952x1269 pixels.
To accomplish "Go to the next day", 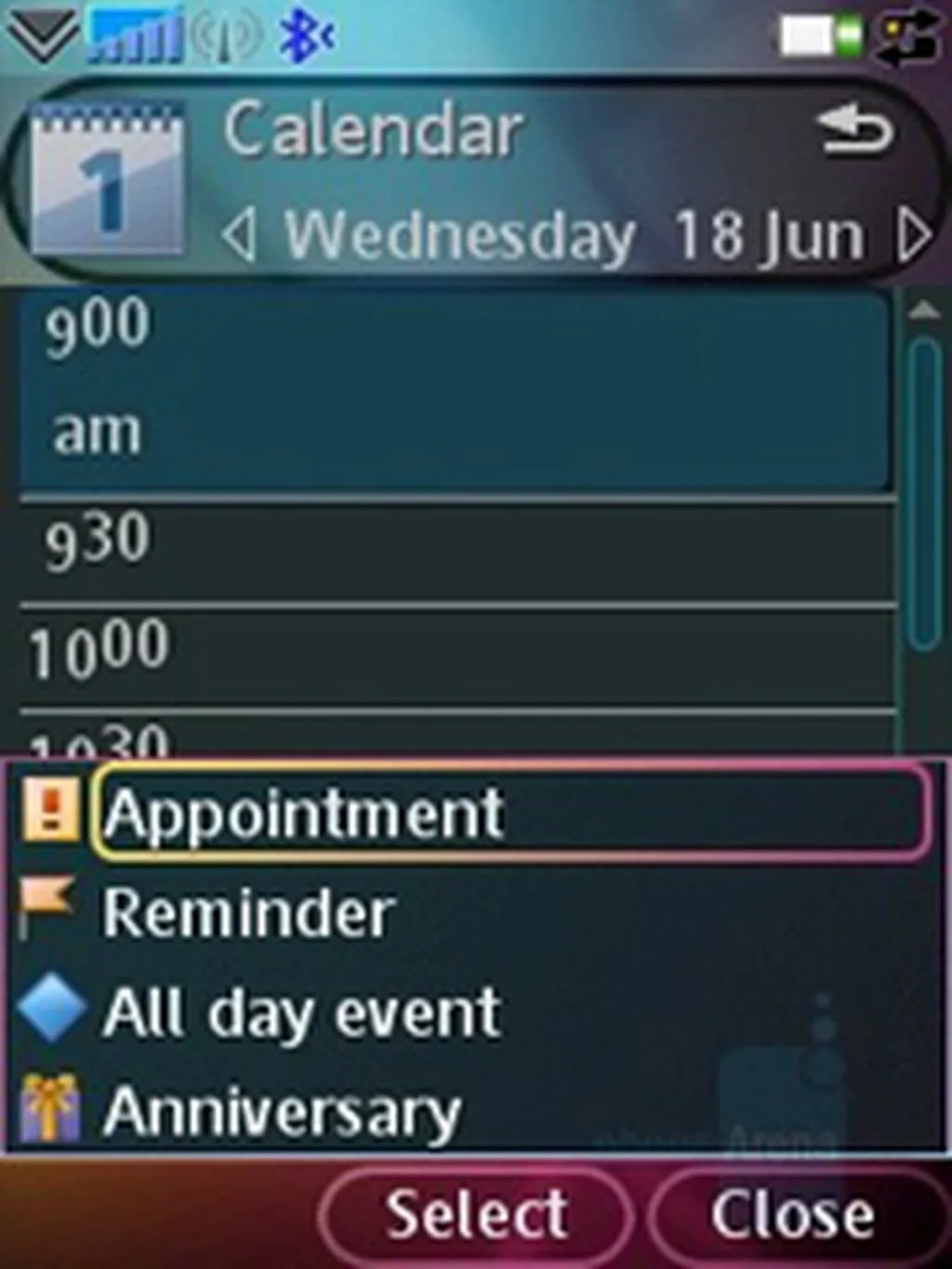I will pyautogui.click(x=914, y=236).
